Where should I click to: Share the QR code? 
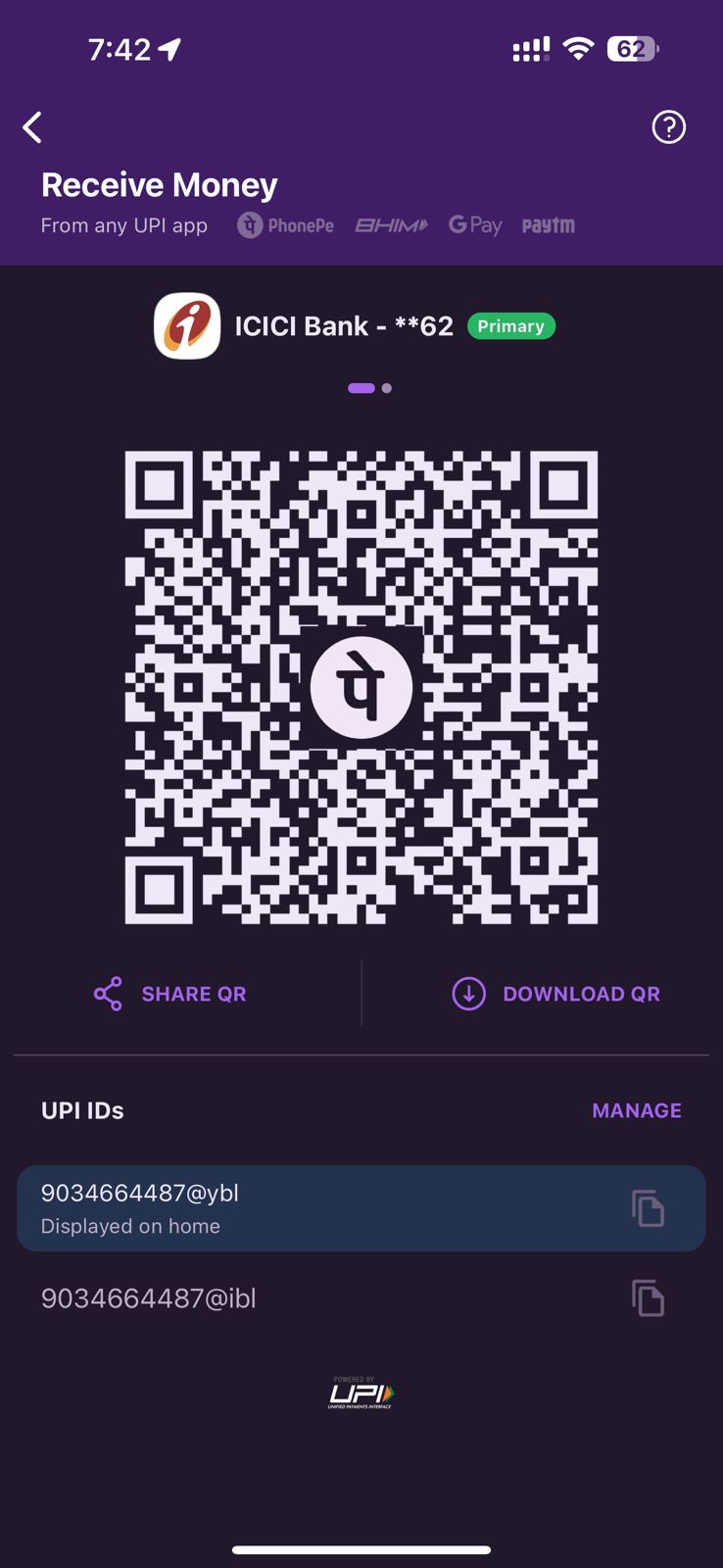coord(169,994)
